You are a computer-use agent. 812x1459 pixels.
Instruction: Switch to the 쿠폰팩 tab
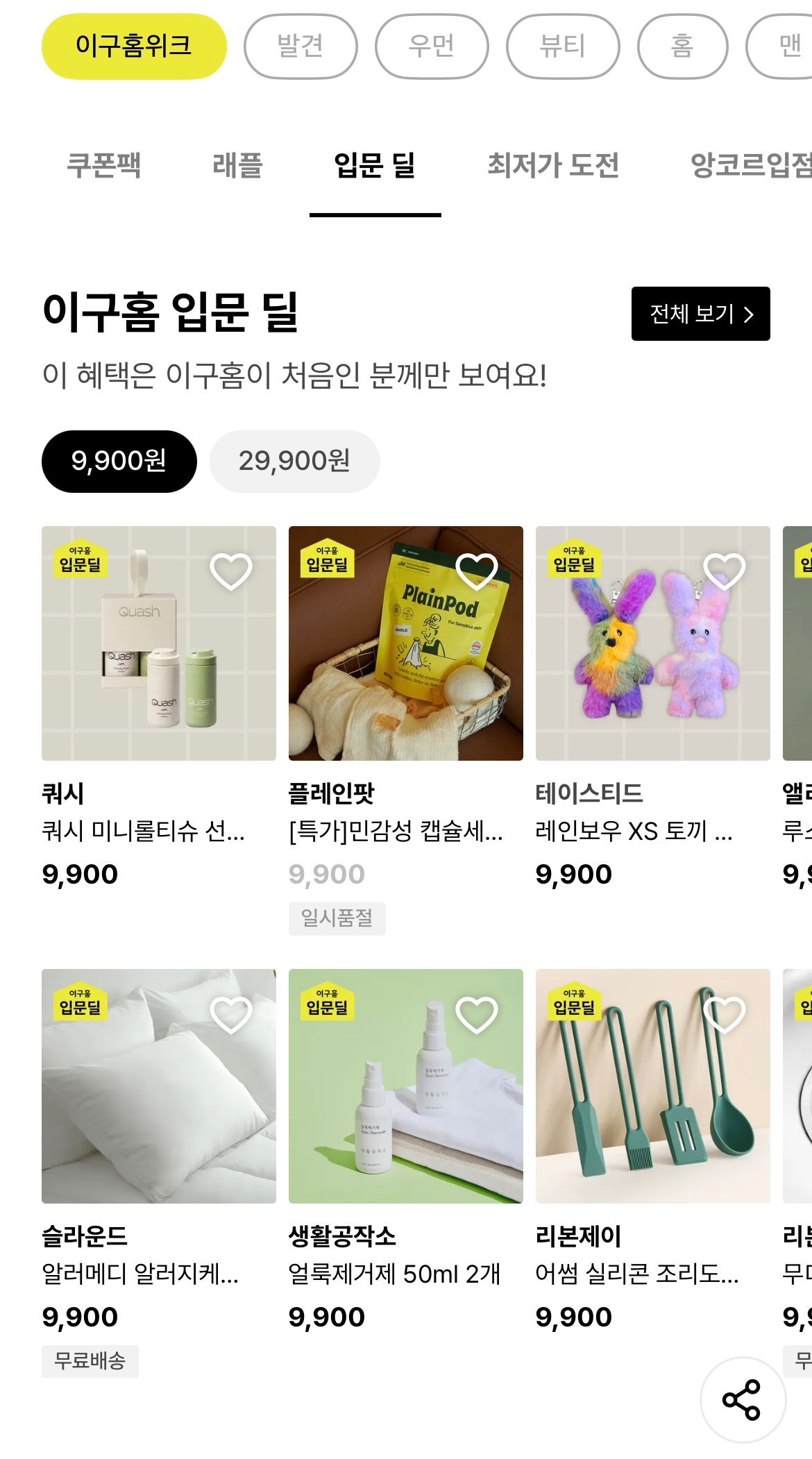(103, 165)
